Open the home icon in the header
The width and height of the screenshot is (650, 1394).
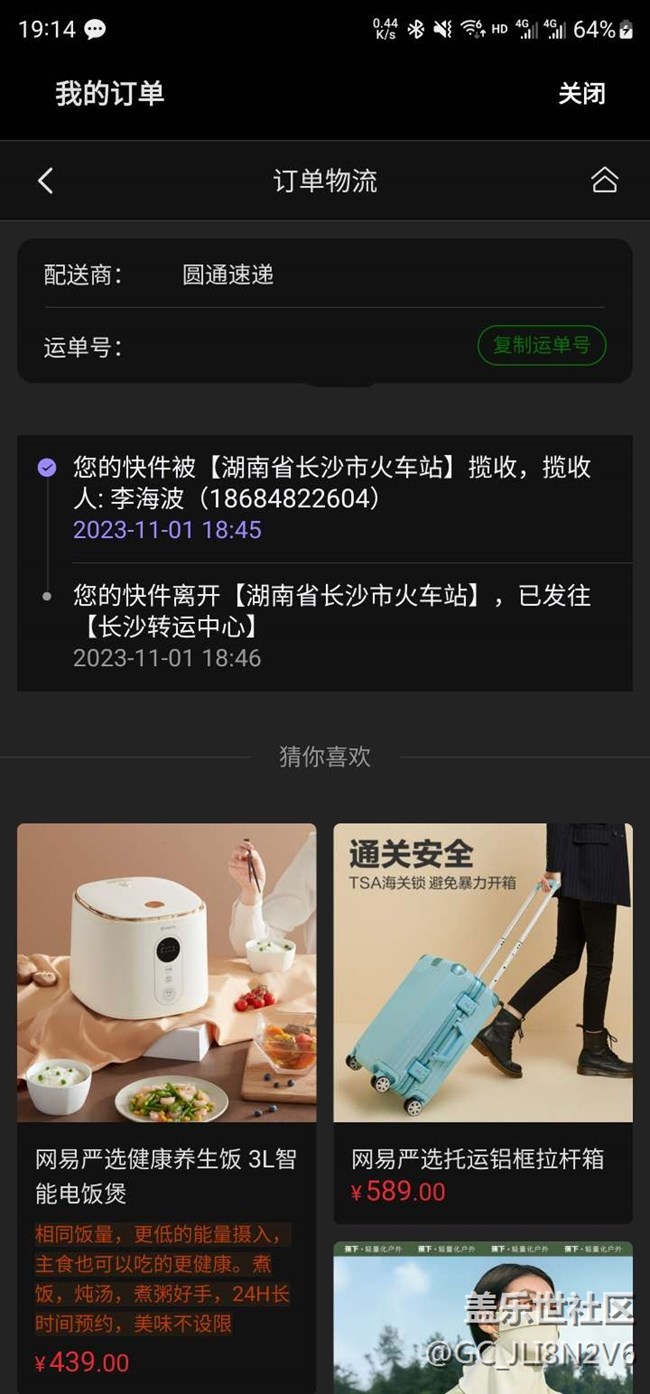604,181
